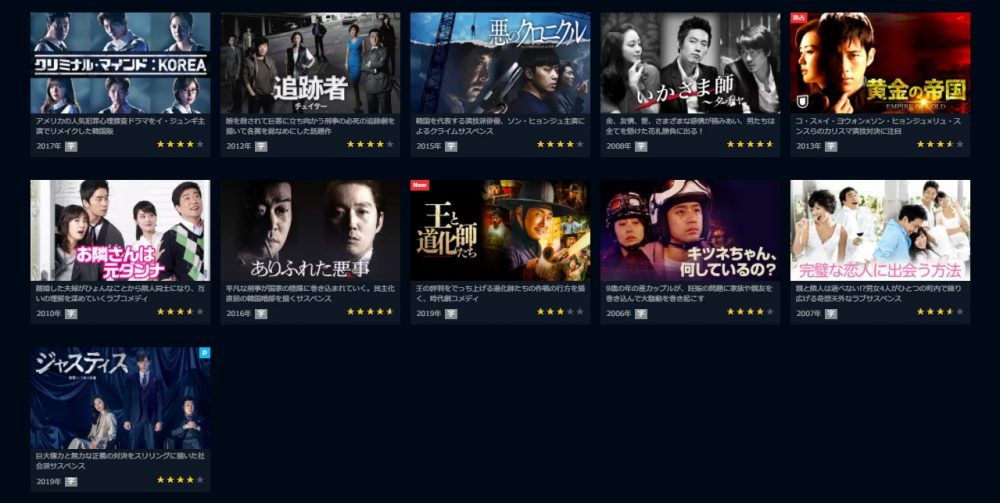Image resolution: width=1000 pixels, height=503 pixels.
Task: Open the ジャスティス 2019 drama card
Action: point(120,397)
